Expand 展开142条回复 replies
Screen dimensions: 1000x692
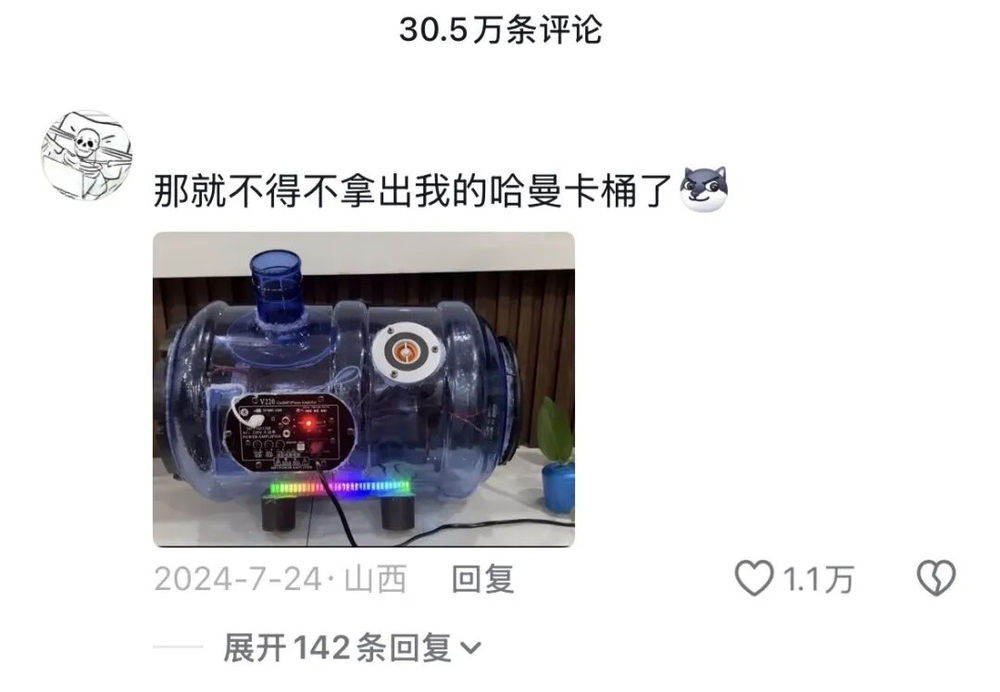click(x=352, y=648)
